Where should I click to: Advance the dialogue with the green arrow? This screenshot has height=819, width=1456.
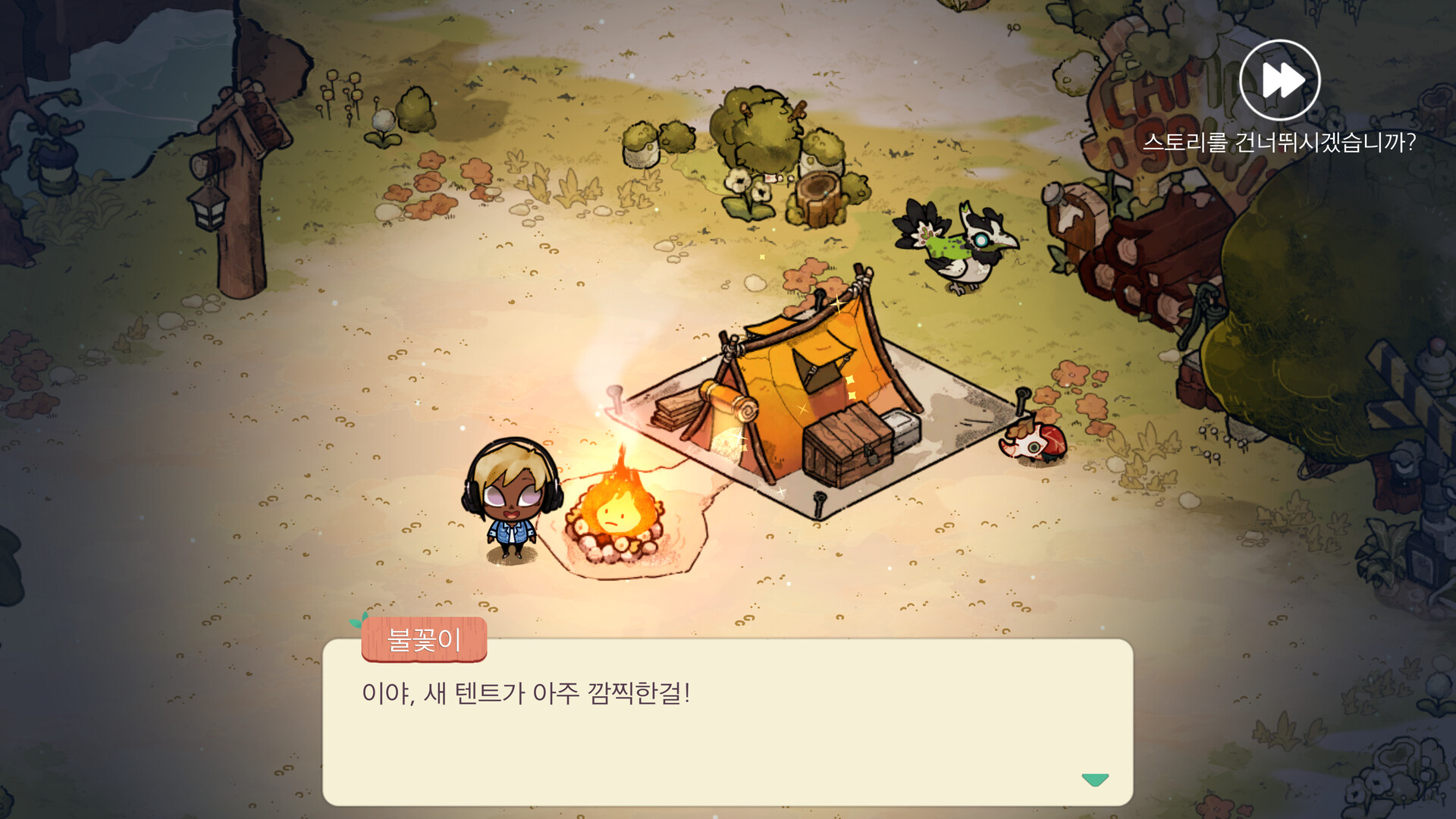pyautogui.click(x=1094, y=780)
